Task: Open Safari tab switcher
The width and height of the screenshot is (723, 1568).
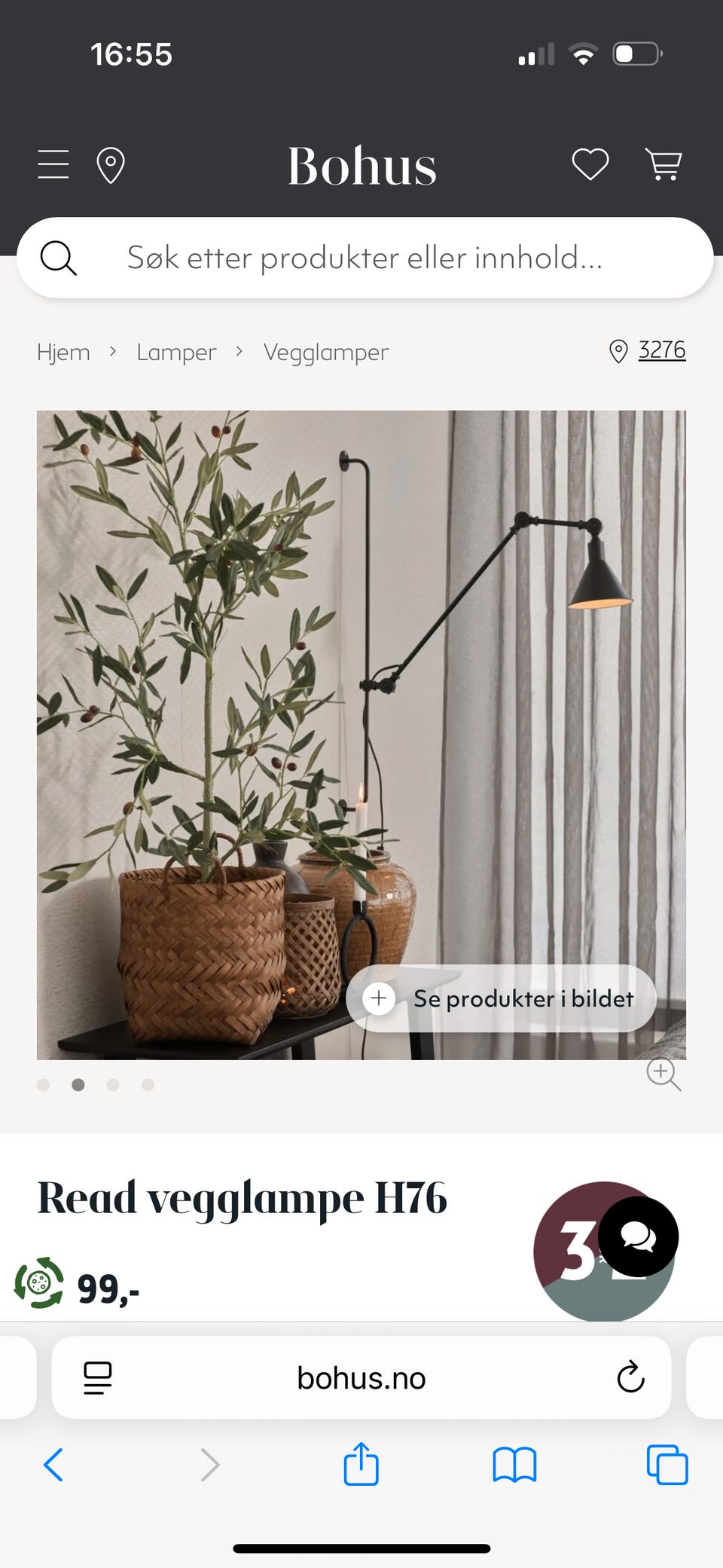Action: point(667,1465)
